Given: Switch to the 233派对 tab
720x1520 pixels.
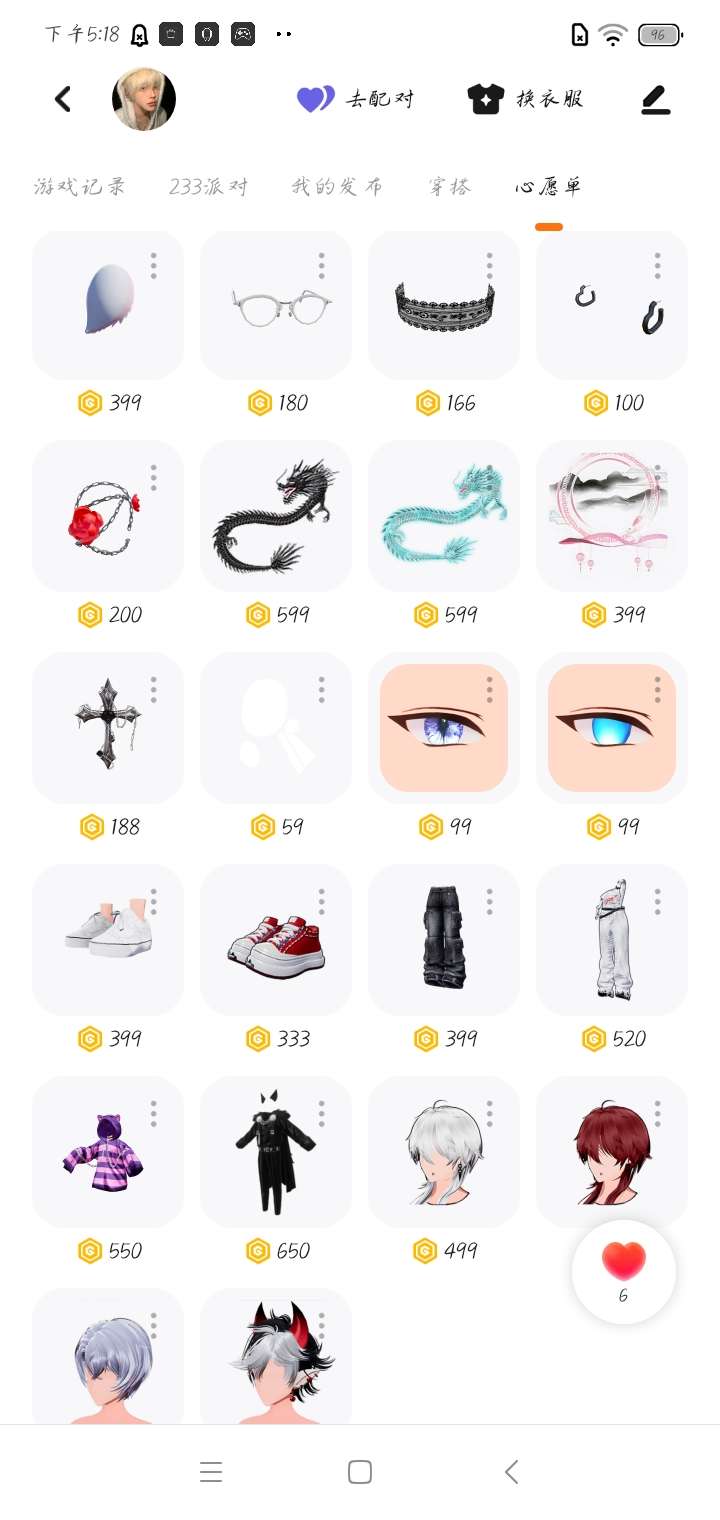Looking at the screenshot, I should (208, 187).
